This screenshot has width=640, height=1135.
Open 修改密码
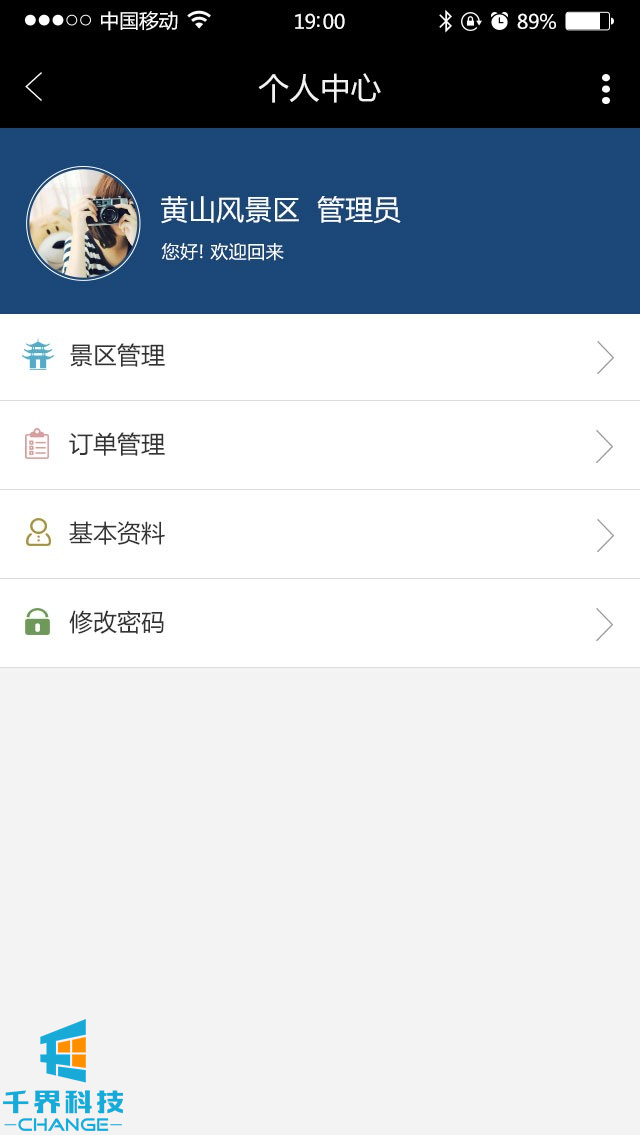320,623
